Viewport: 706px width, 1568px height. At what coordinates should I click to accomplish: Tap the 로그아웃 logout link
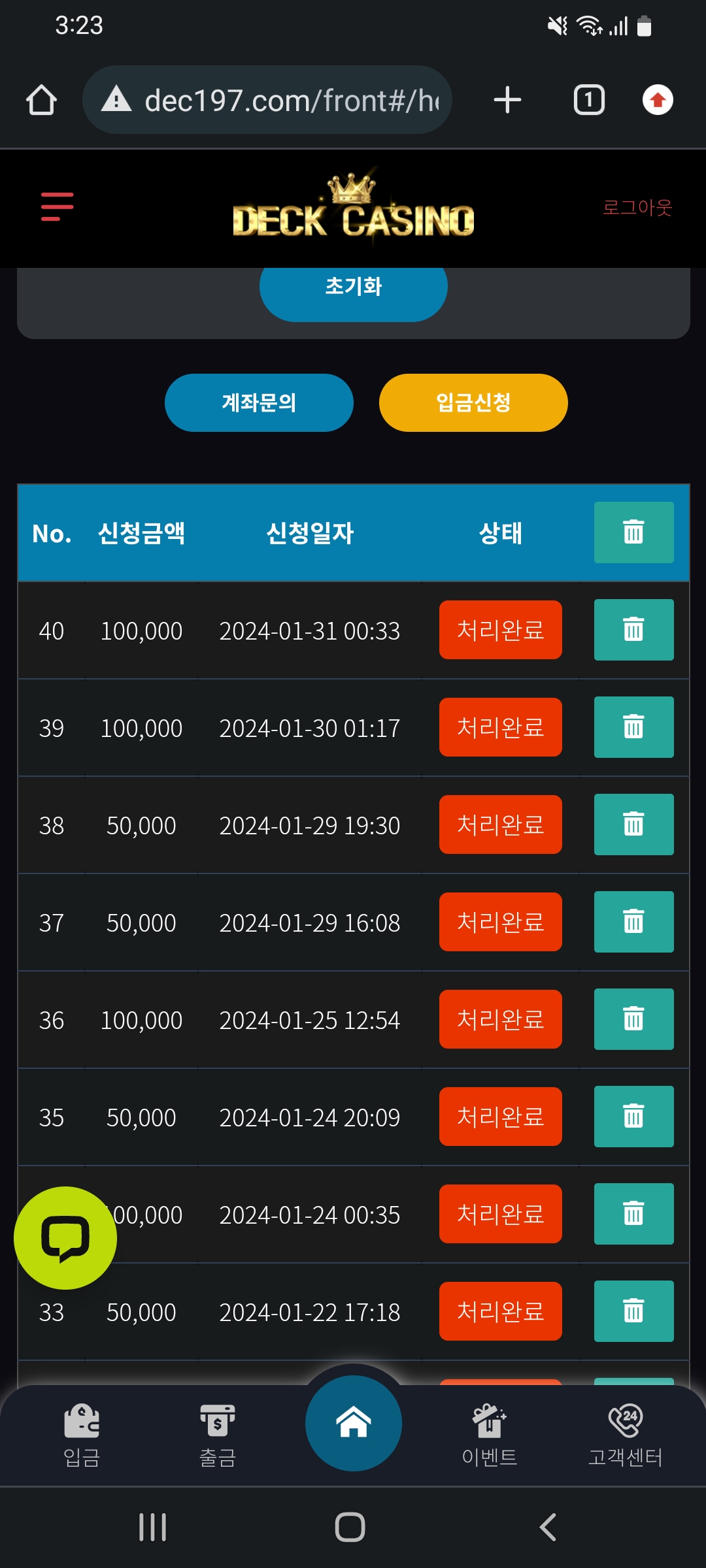point(637,207)
